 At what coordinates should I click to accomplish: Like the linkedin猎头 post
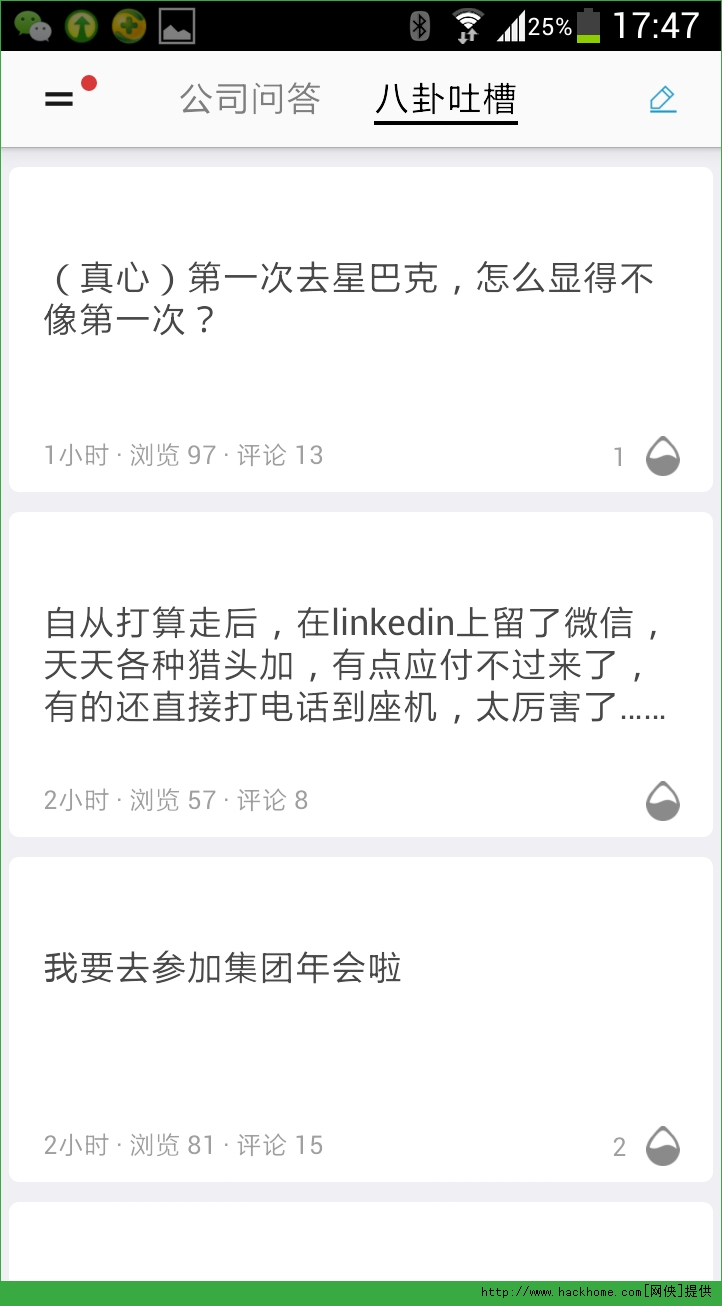pyautogui.click(x=662, y=801)
